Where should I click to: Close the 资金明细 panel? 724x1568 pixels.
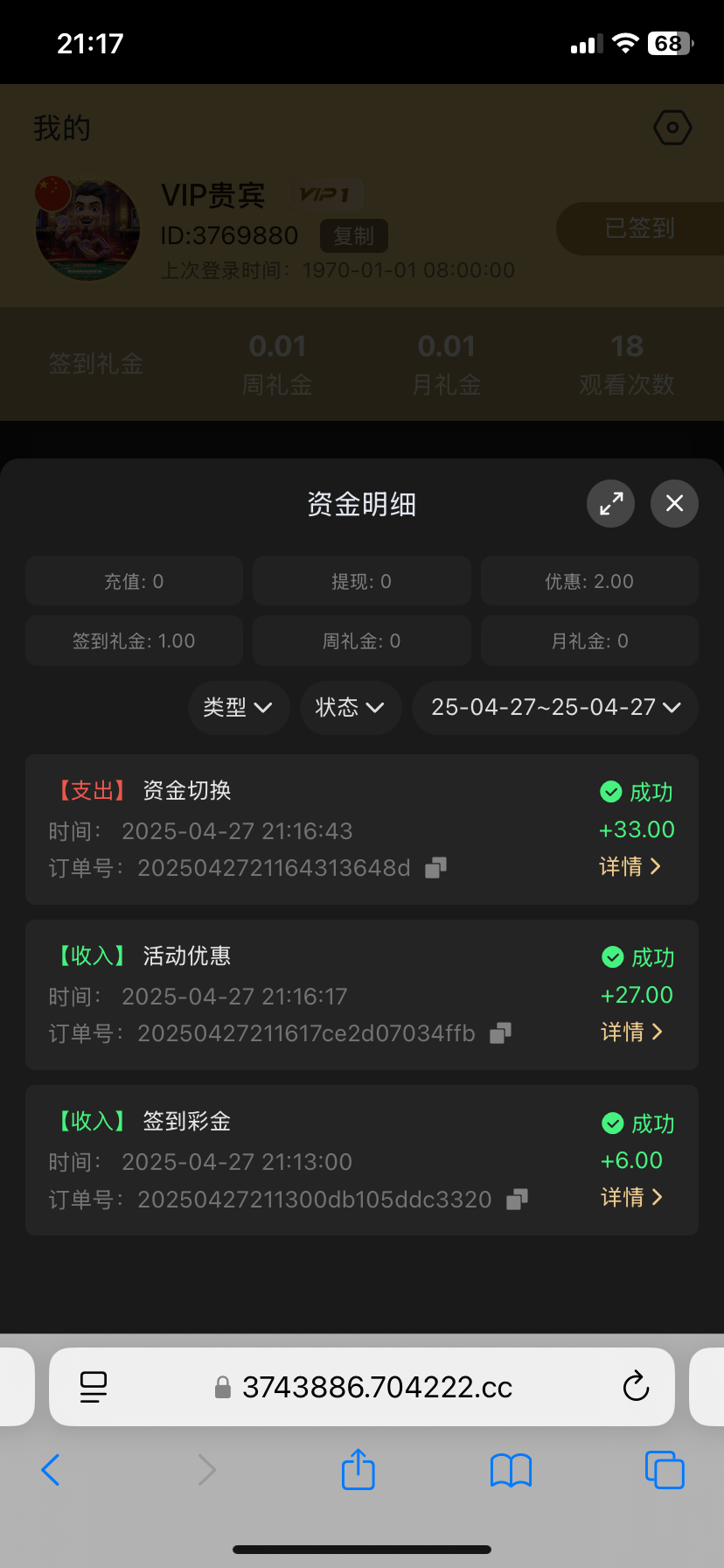tap(674, 503)
